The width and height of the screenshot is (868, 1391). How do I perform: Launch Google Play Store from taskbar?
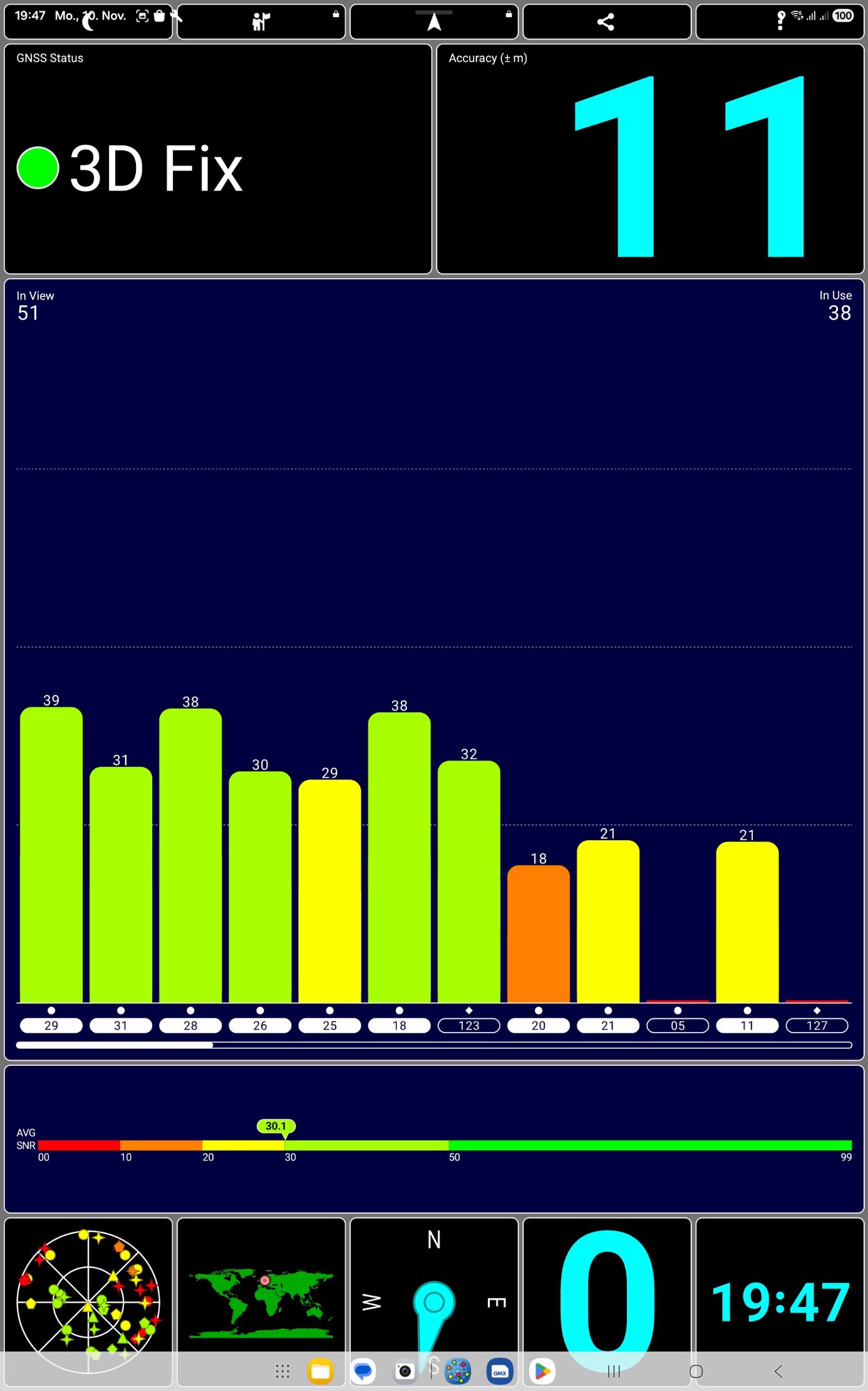tap(542, 1372)
